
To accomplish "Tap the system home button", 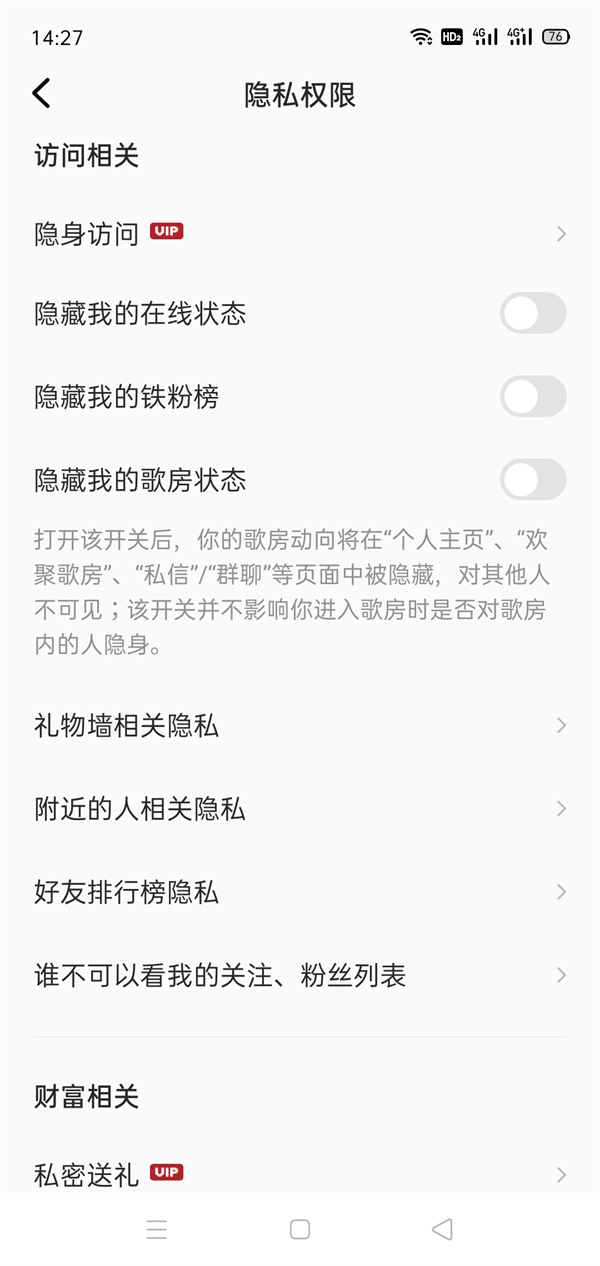I will point(300,1230).
